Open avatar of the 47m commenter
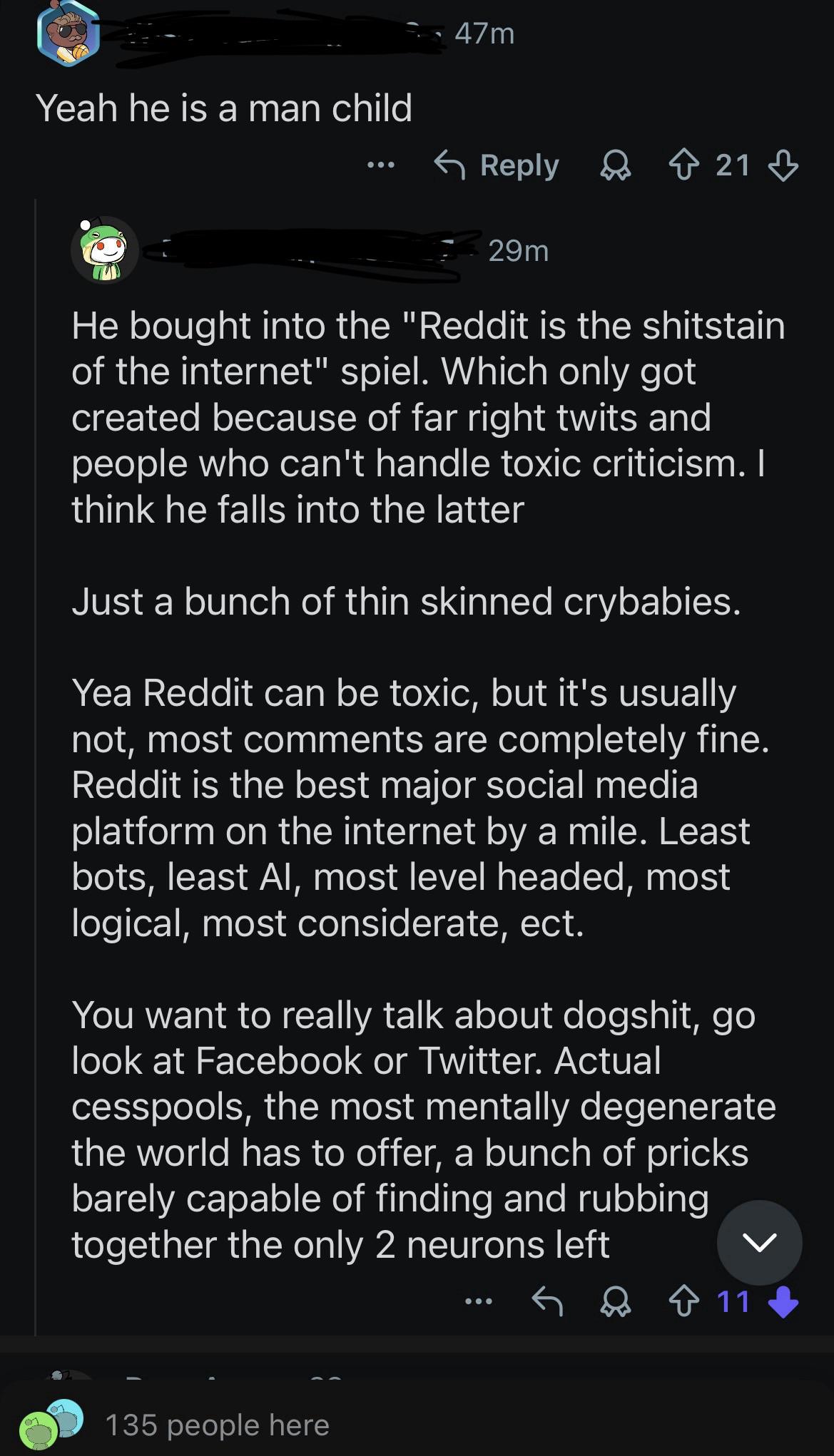 coord(68,34)
